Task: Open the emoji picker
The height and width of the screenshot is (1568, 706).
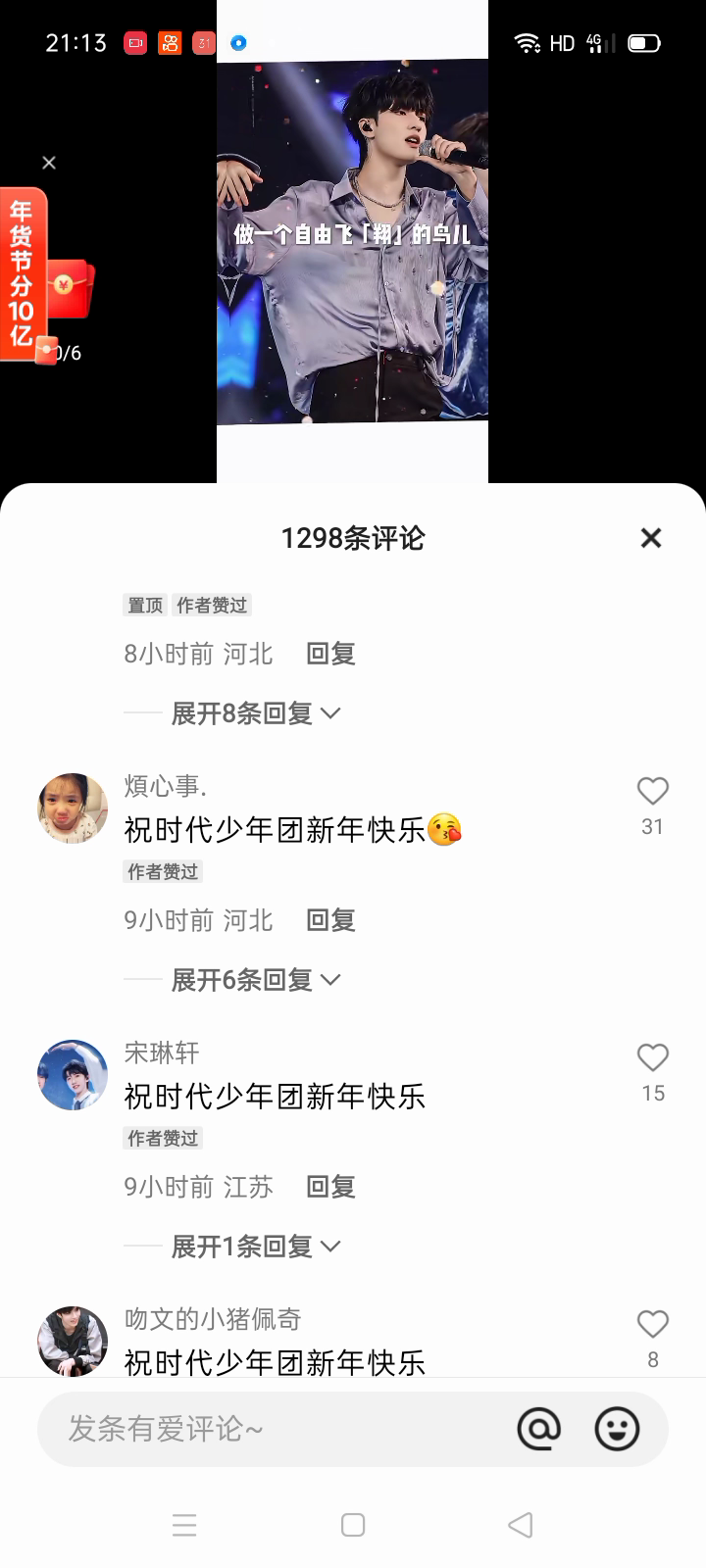Action: (617, 1429)
